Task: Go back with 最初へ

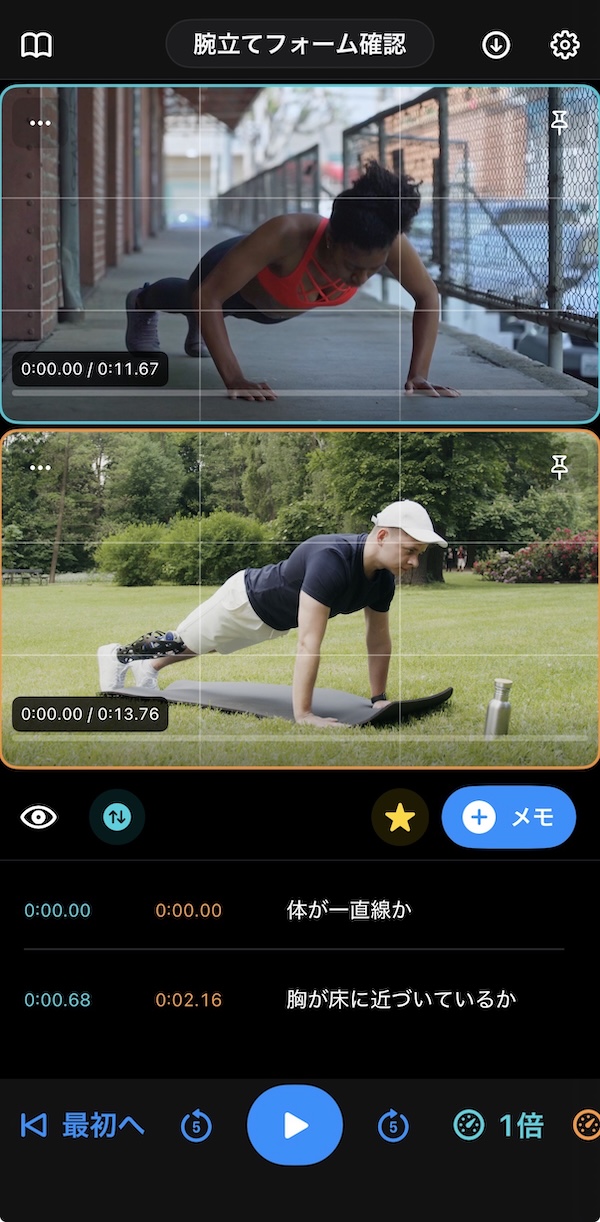Action: point(82,1125)
